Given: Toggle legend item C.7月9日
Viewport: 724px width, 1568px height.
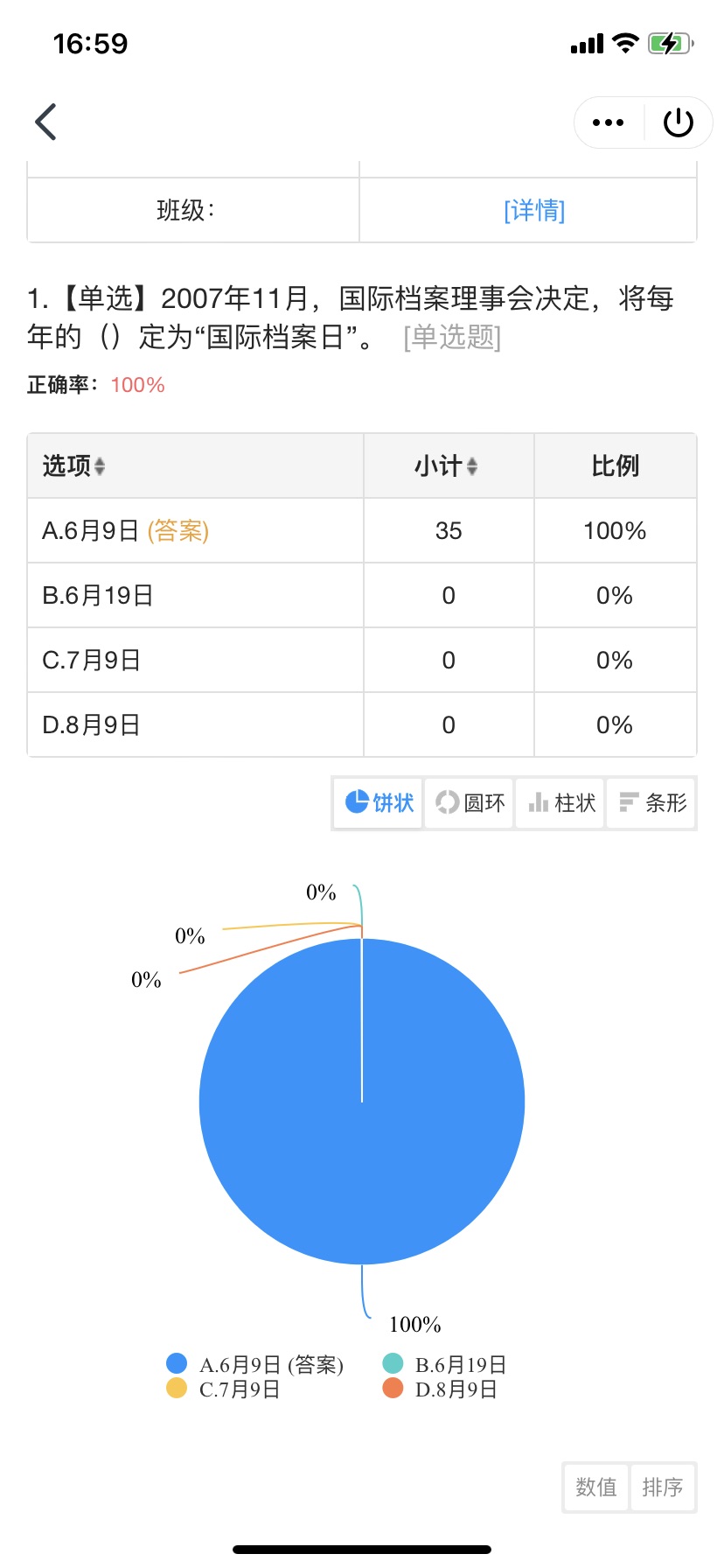Looking at the screenshot, I should (223, 1389).
